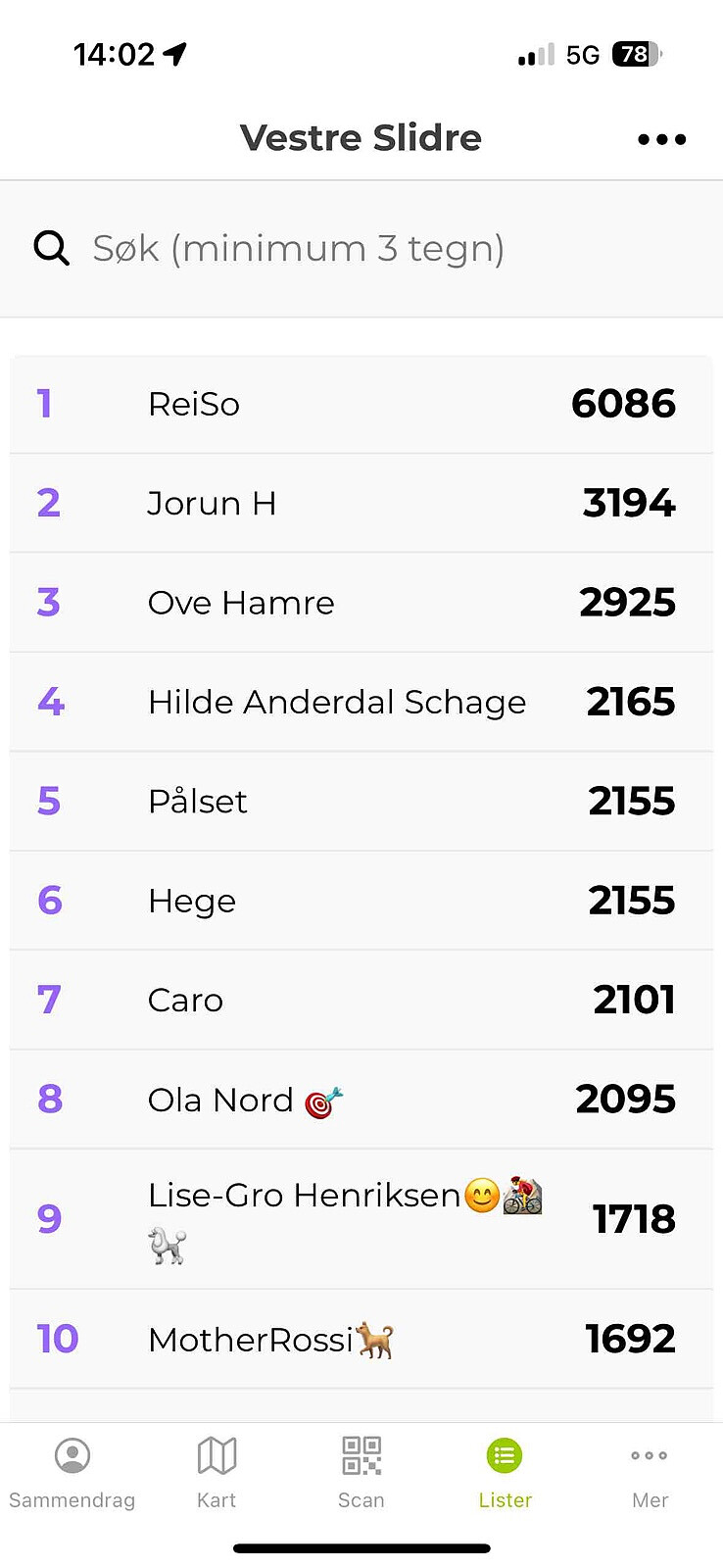Open ReiSo's leaderboard entry
Screen dimensions: 723x1568
coord(361,405)
